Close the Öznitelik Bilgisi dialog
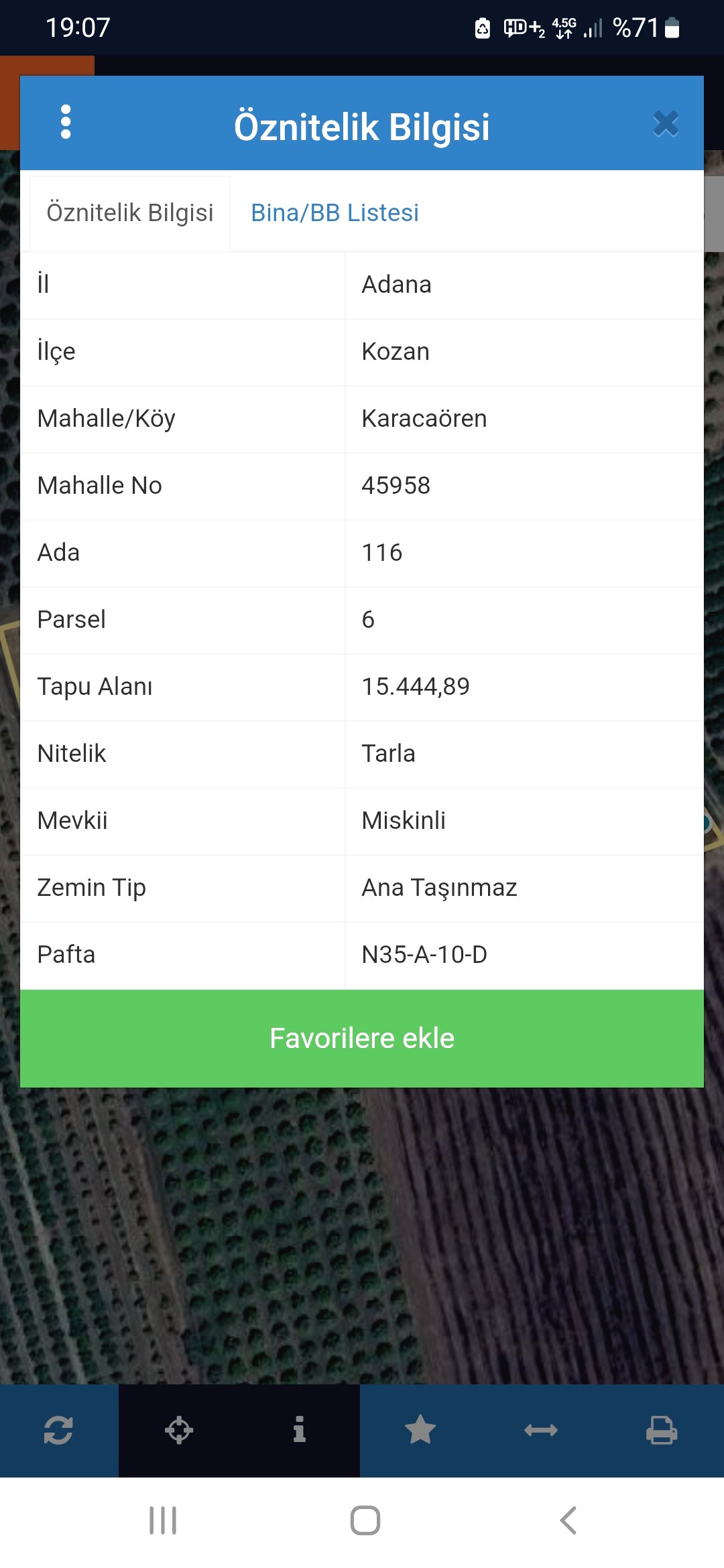 (666, 124)
